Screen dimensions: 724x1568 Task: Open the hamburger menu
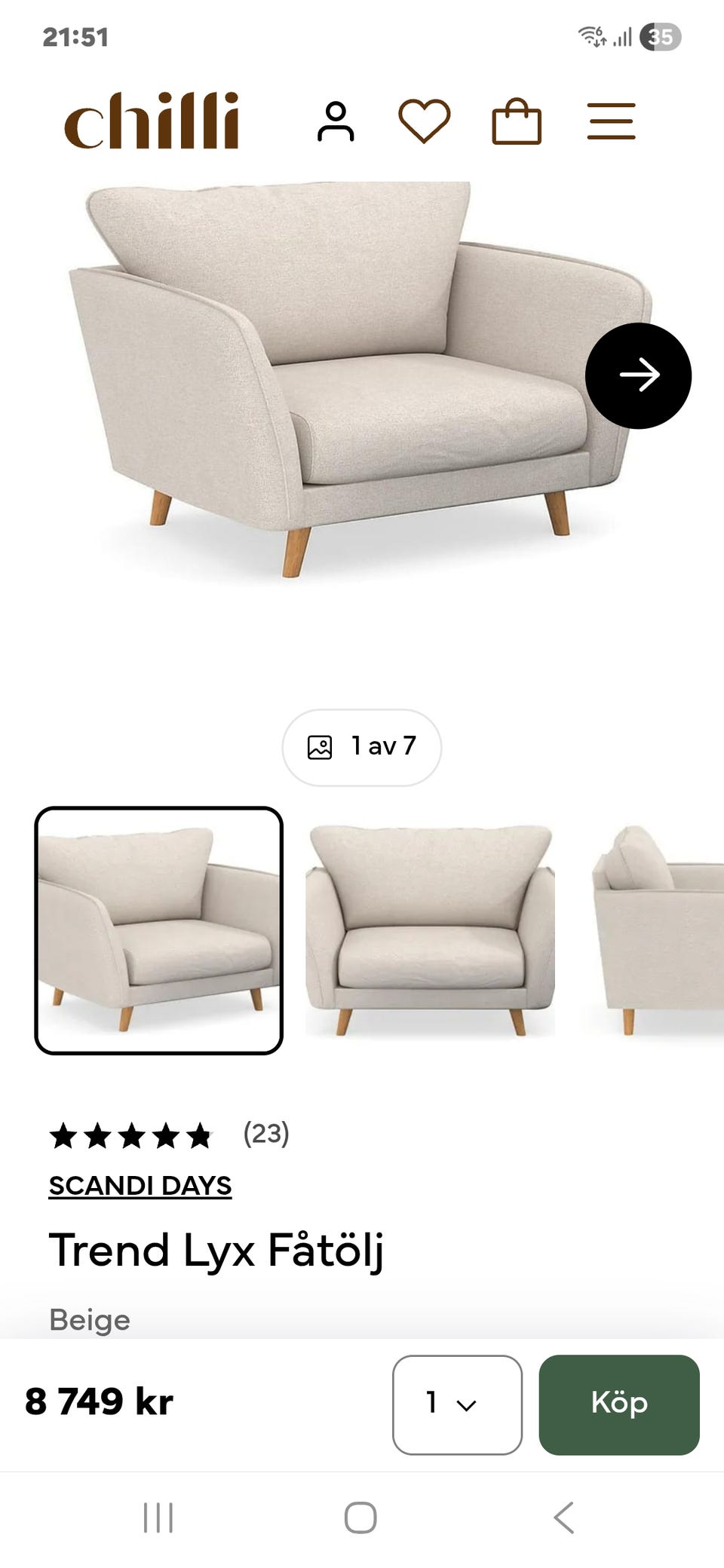(611, 122)
